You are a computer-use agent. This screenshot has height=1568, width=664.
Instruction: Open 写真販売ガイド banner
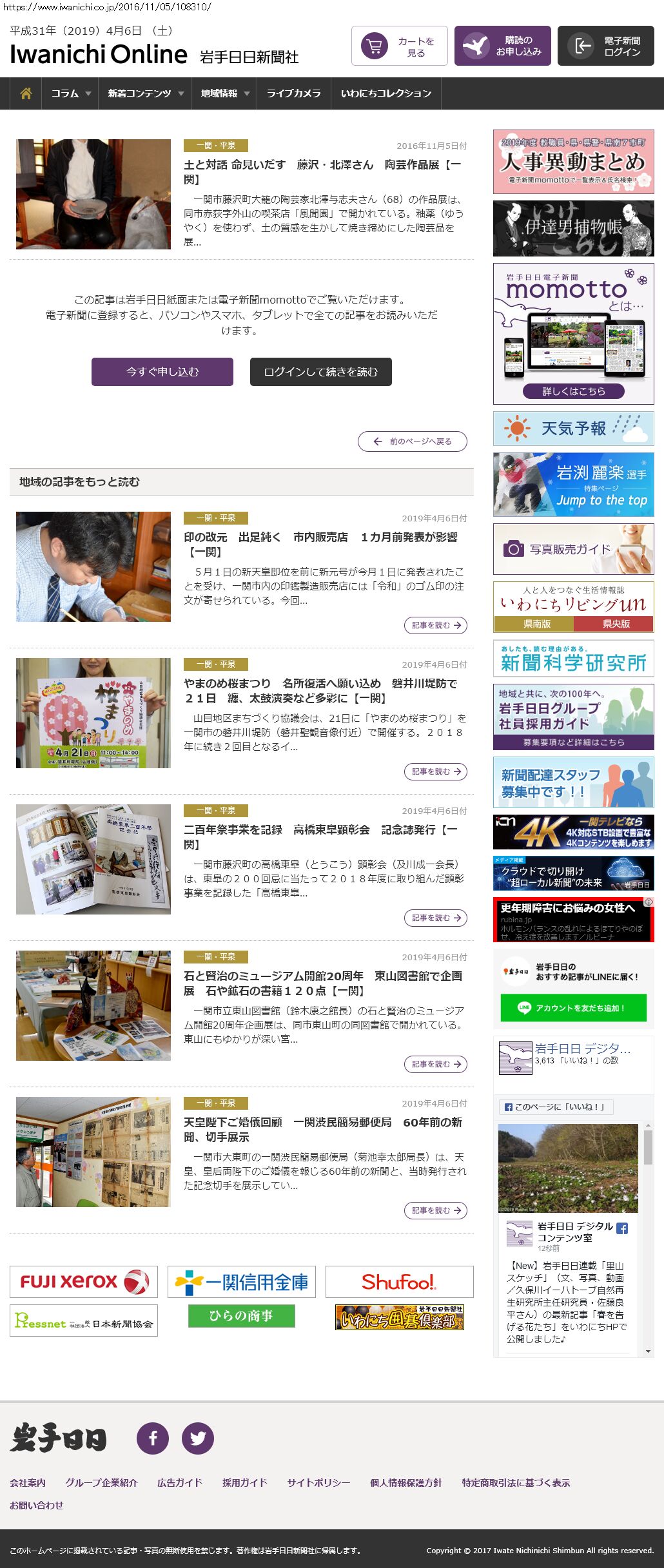tap(573, 549)
